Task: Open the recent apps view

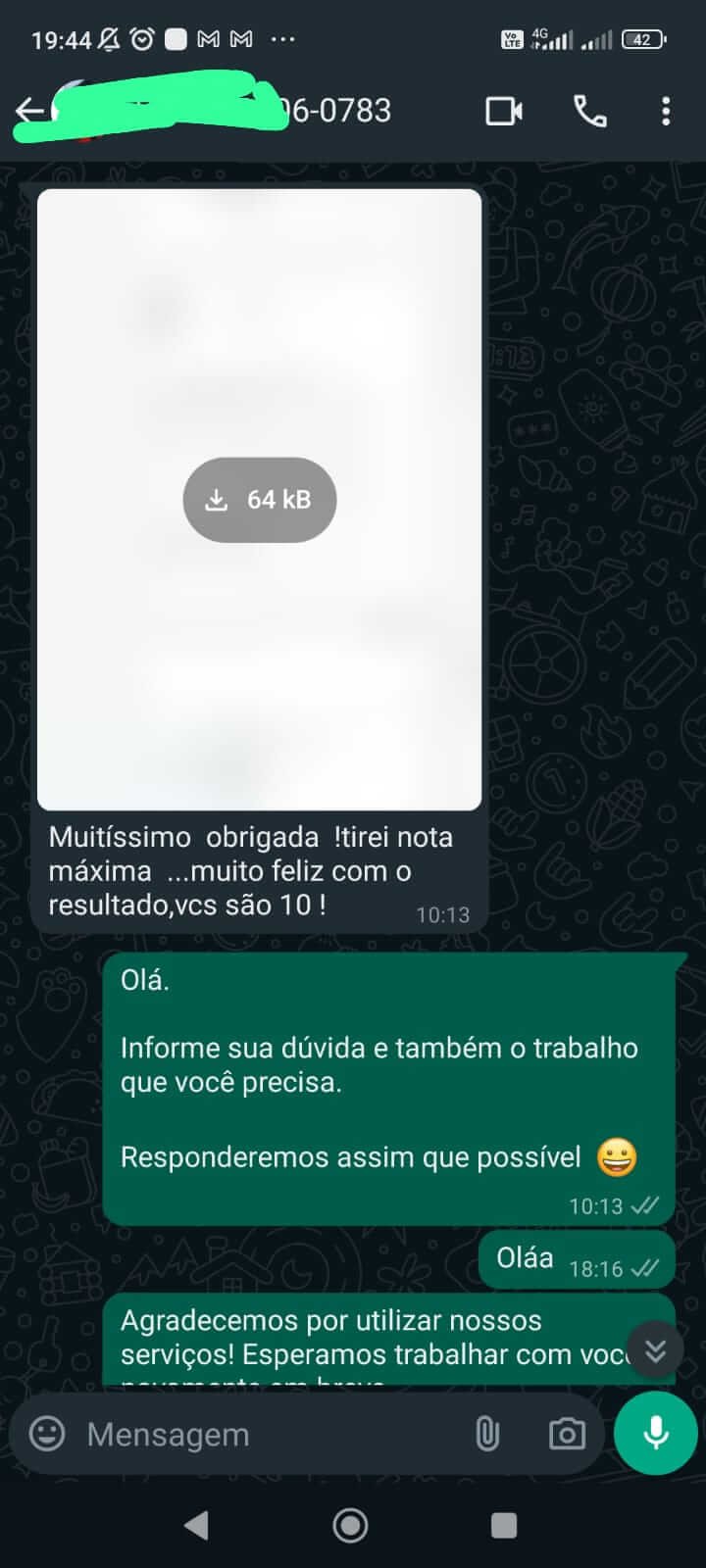Action: click(504, 1525)
